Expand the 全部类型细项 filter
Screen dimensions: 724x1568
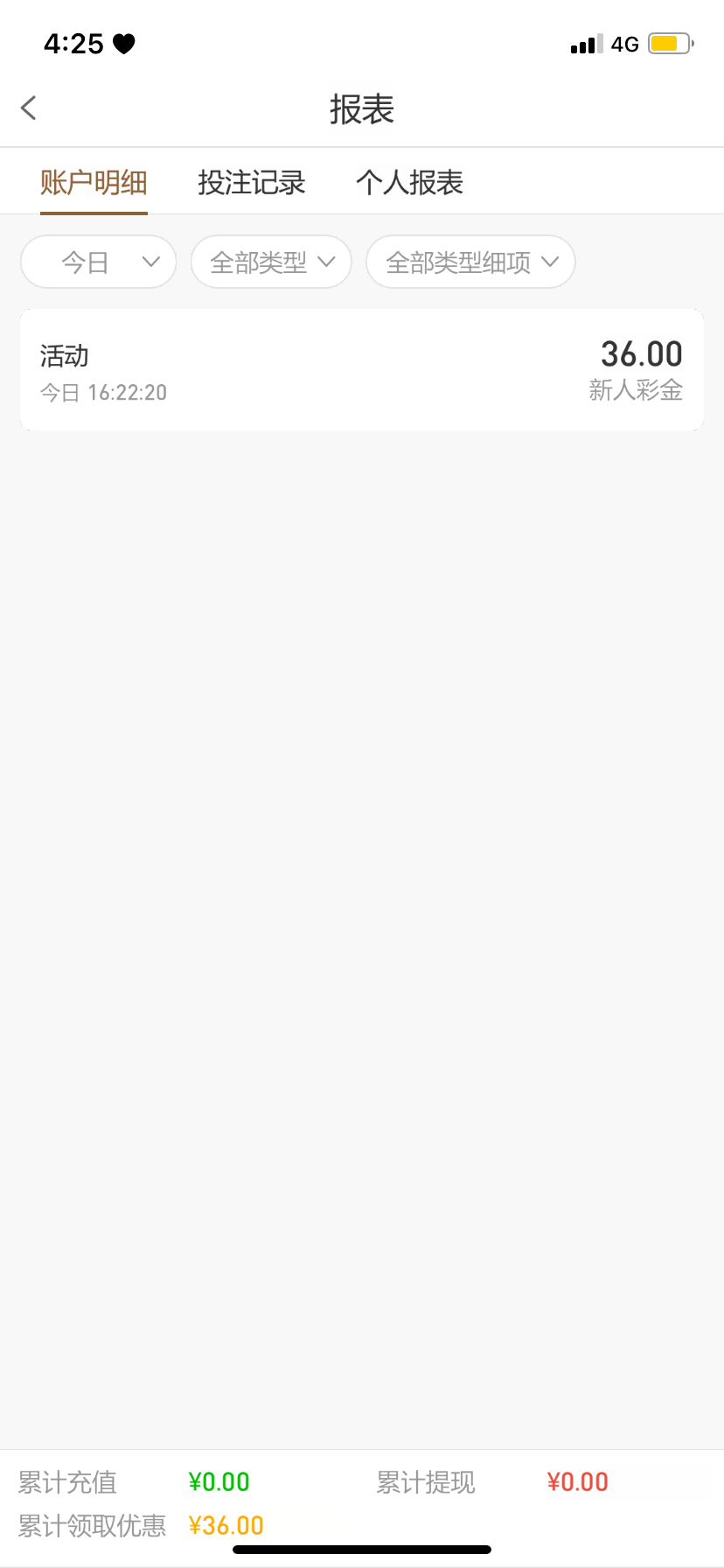click(470, 262)
